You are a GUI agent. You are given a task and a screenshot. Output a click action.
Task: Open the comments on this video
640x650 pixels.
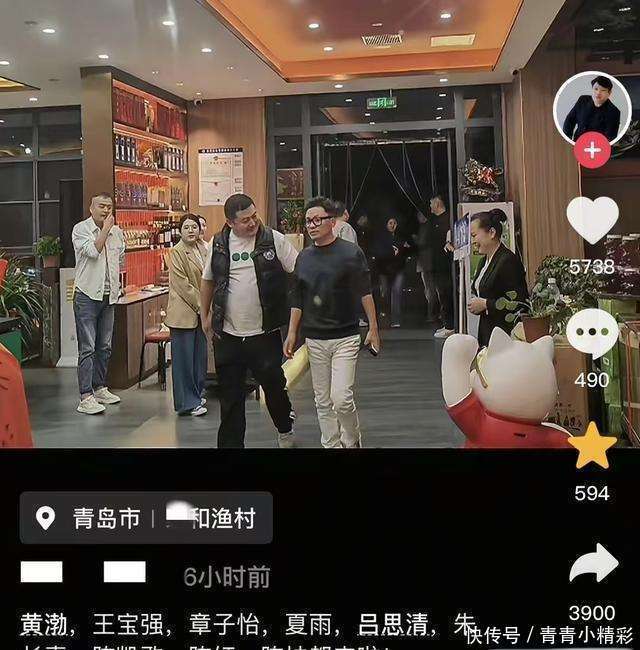coord(592,333)
